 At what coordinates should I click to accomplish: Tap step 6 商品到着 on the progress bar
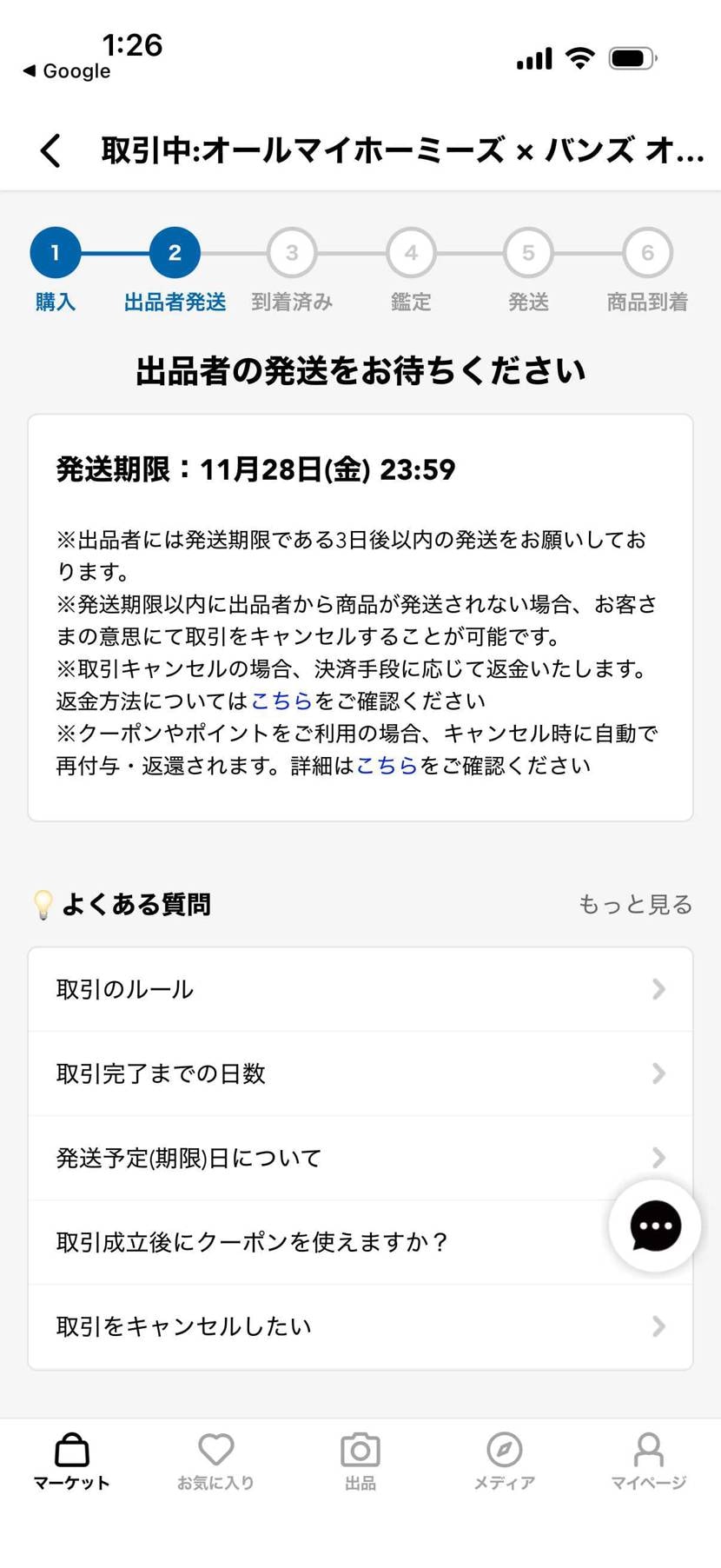[646, 253]
